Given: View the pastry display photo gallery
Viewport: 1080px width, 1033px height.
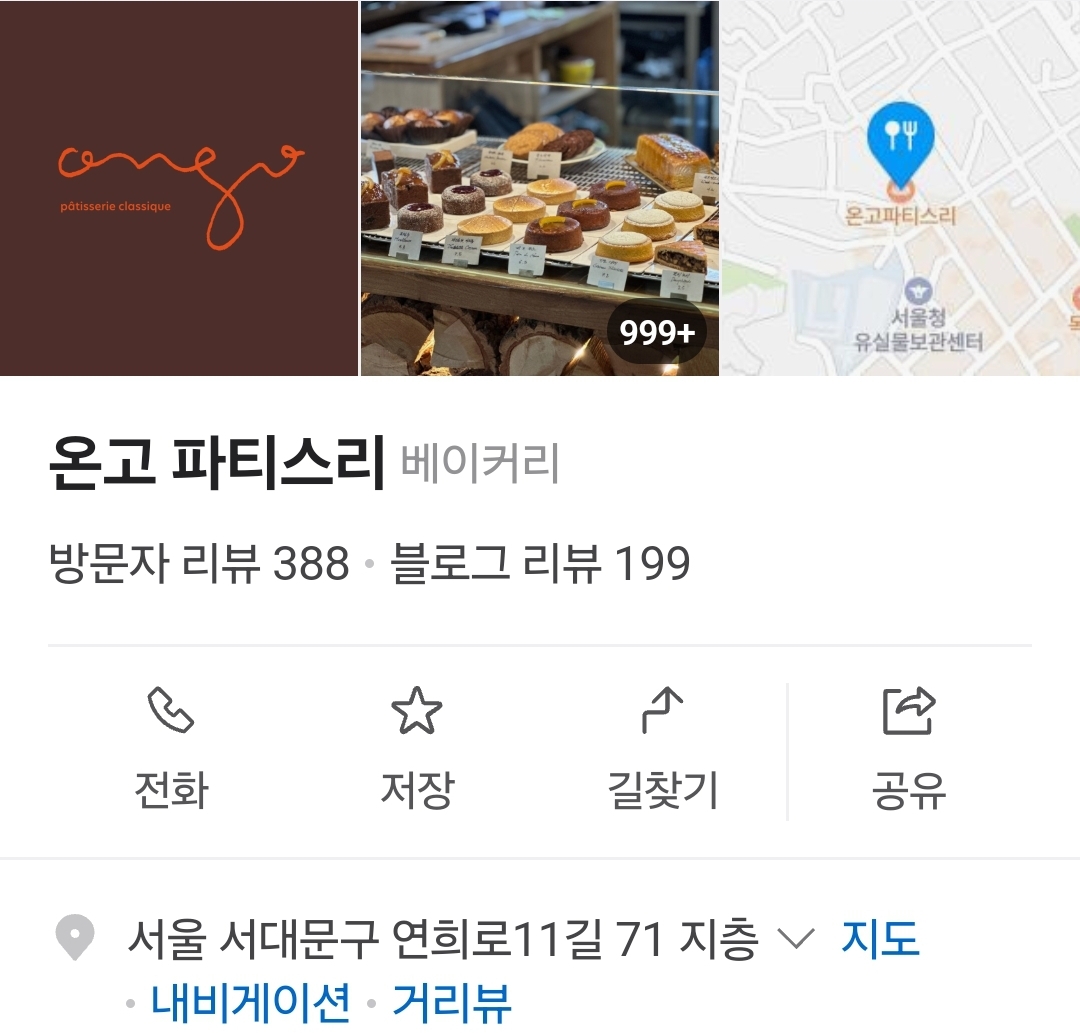Looking at the screenshot, I should tap(539, 188).
